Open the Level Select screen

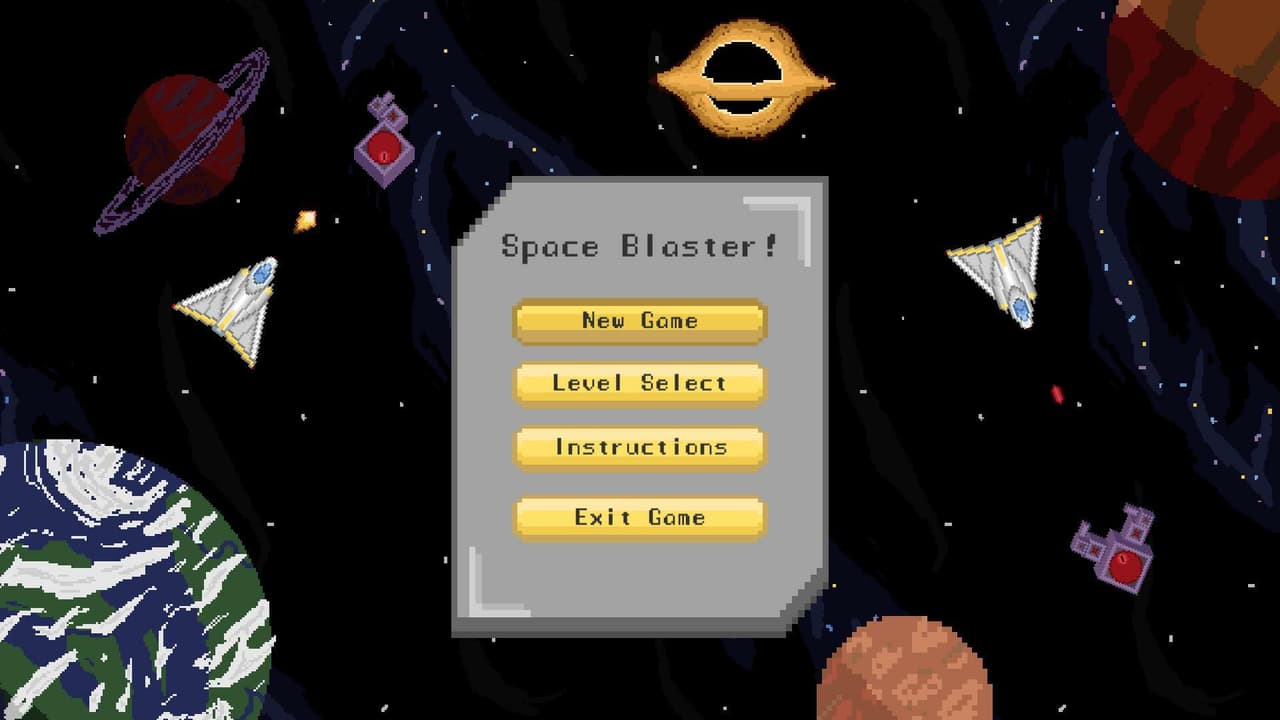point(640,384)
